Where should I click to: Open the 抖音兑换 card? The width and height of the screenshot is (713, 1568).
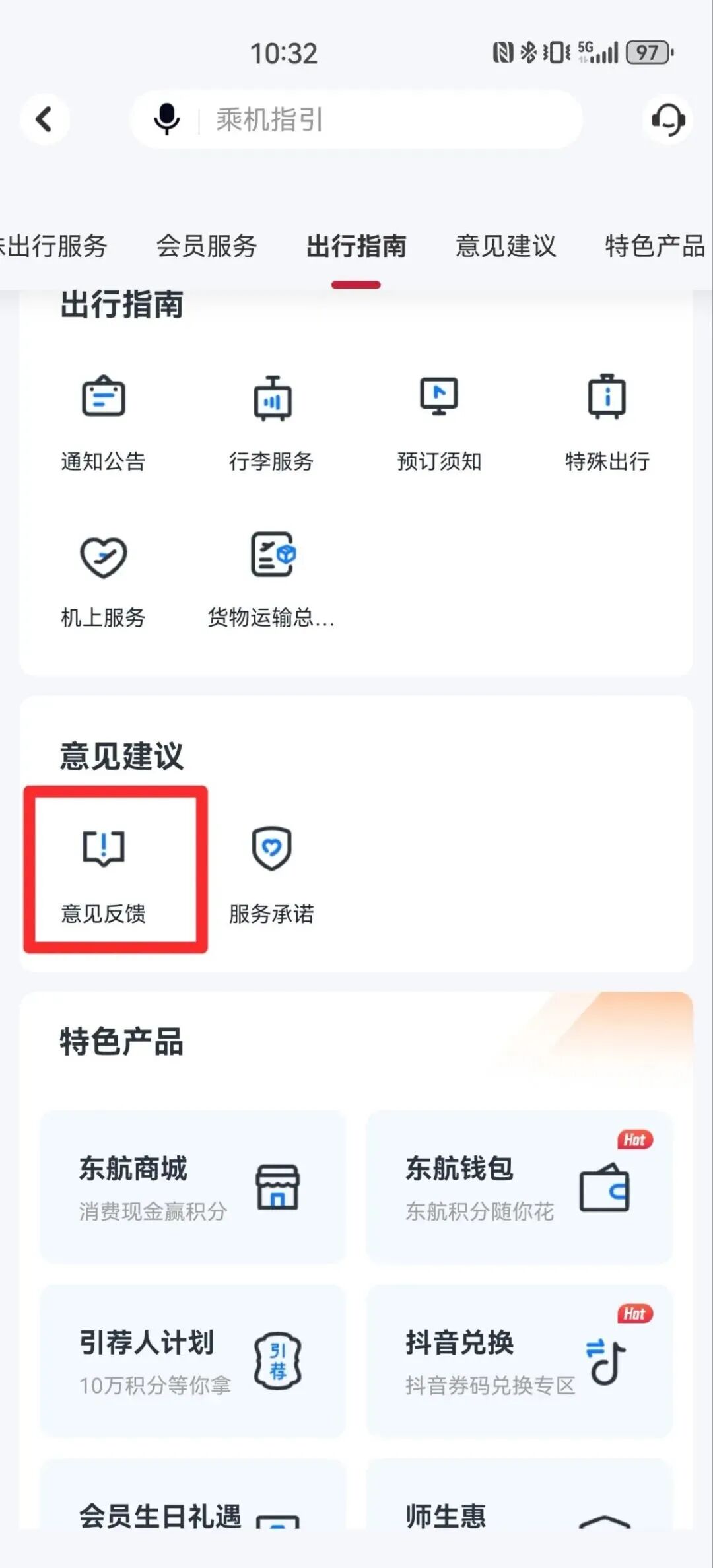point(520,1361)
